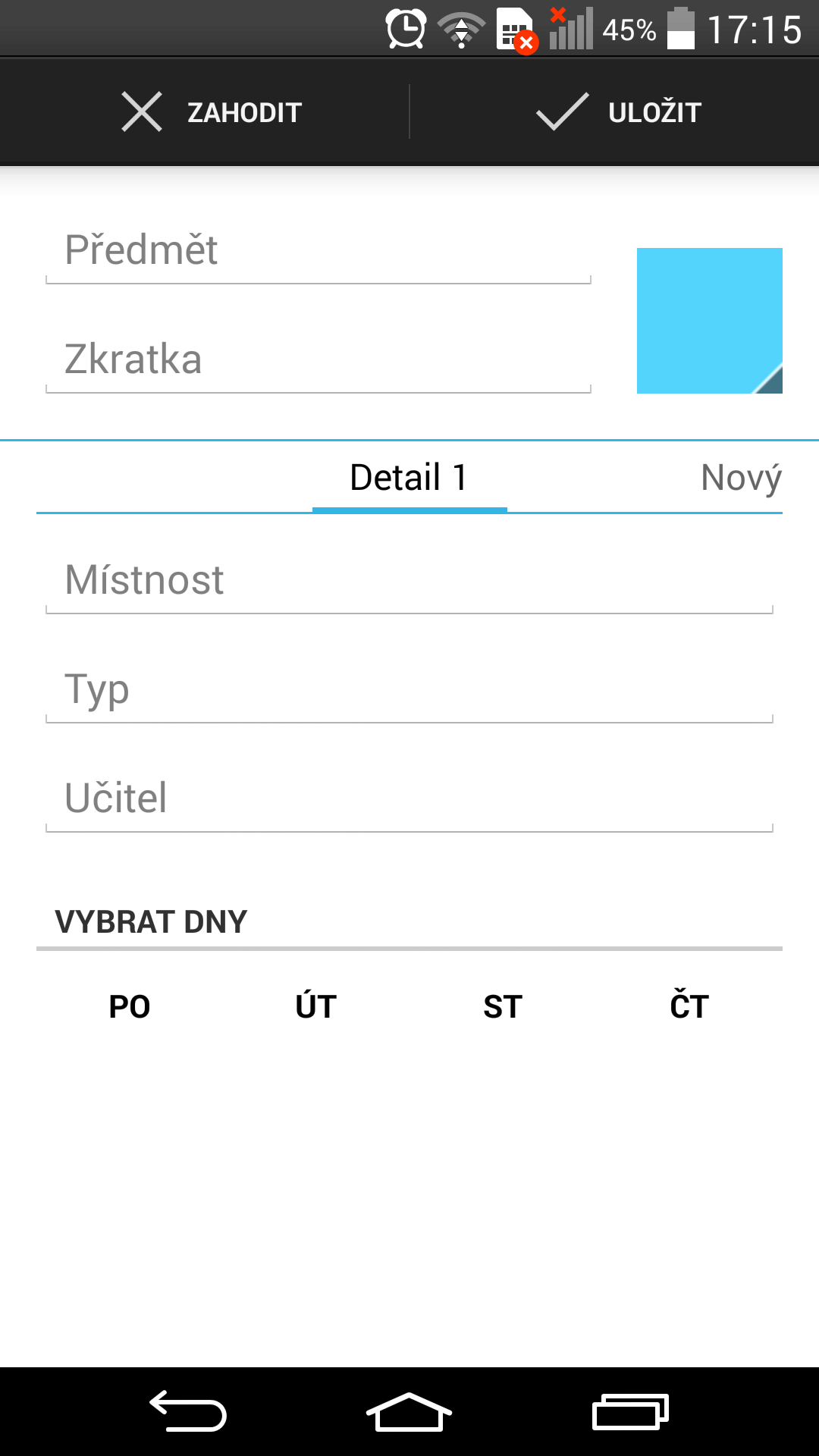
Task: Enter a room in Místnost field
Action: coord(409,581)
